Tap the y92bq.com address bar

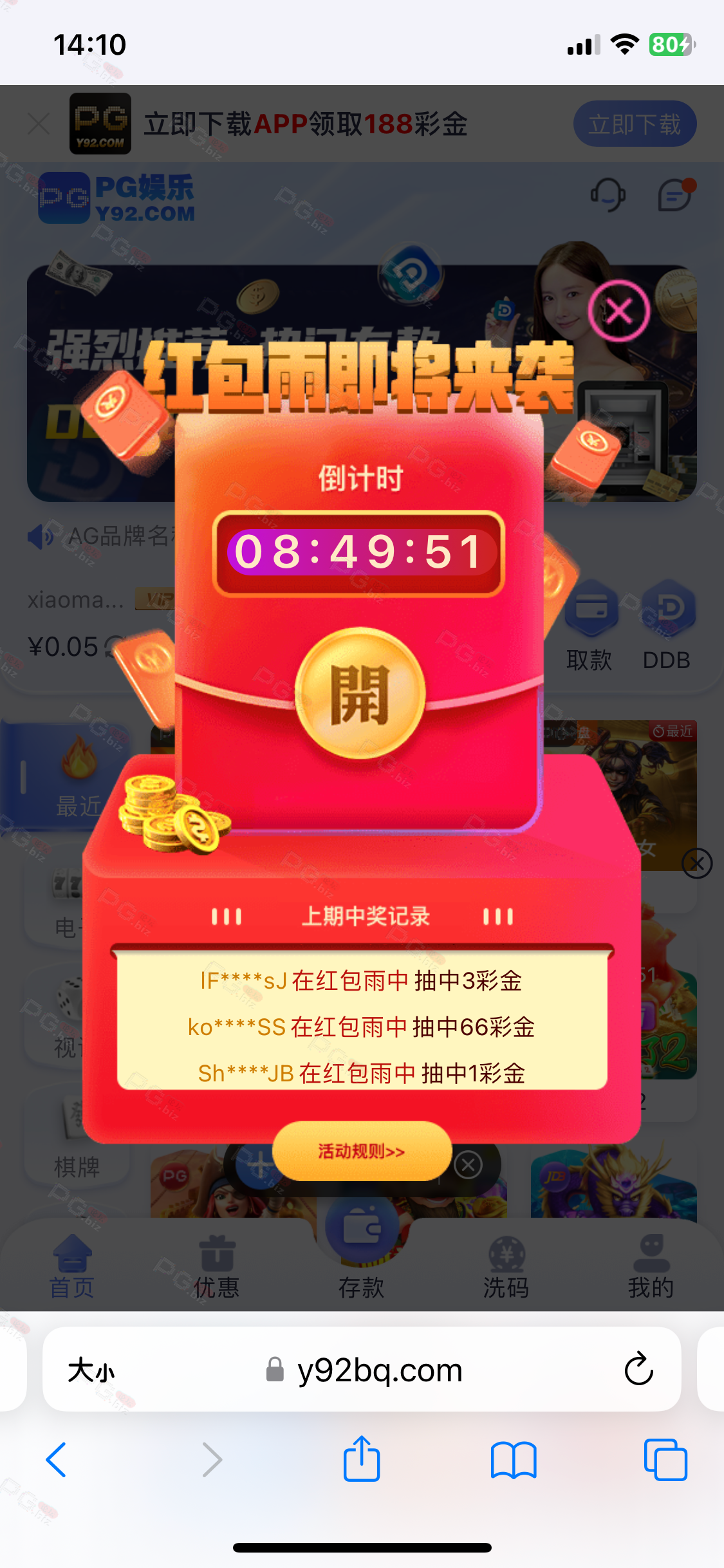tap(362, 1369)
